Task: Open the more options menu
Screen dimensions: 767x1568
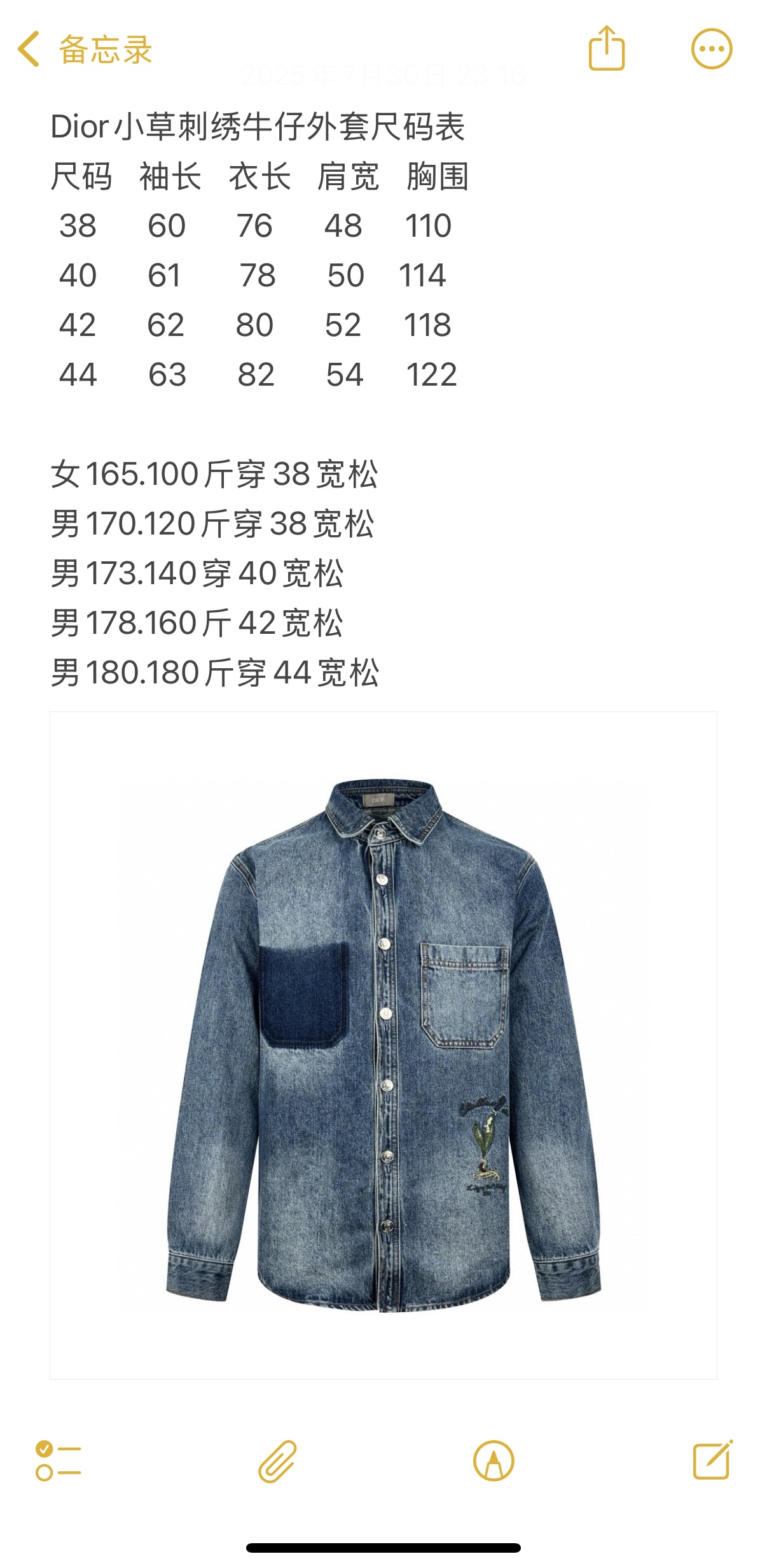Action: tap(712, 49)
